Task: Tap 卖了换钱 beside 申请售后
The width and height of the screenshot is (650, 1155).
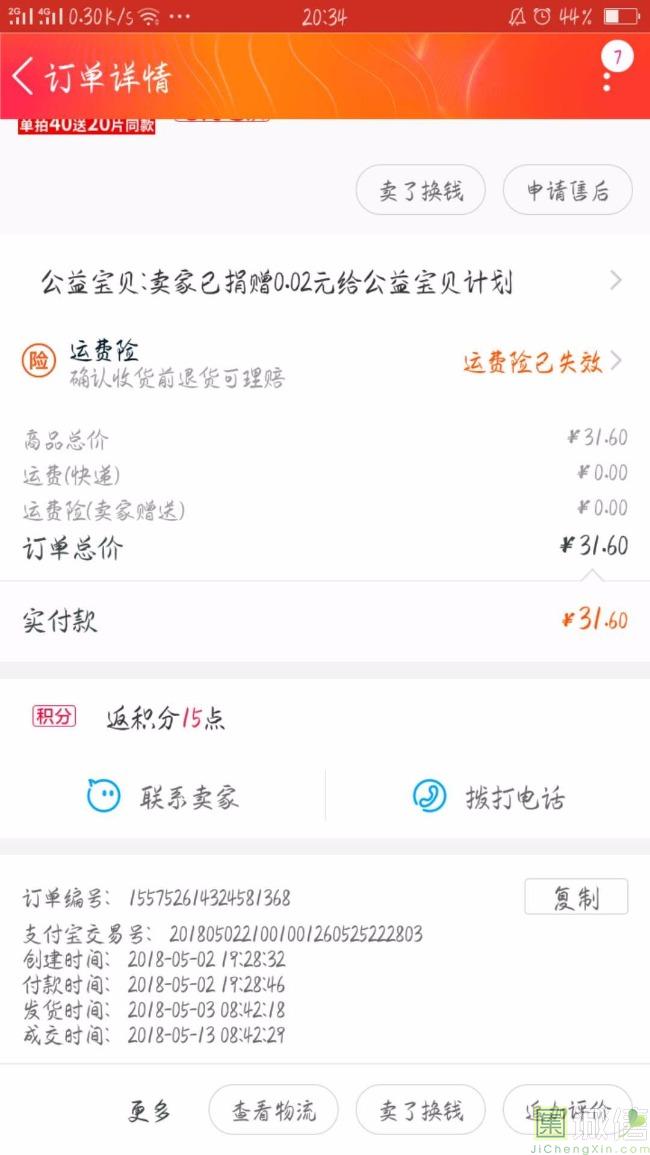Action: tap(420, 190)
